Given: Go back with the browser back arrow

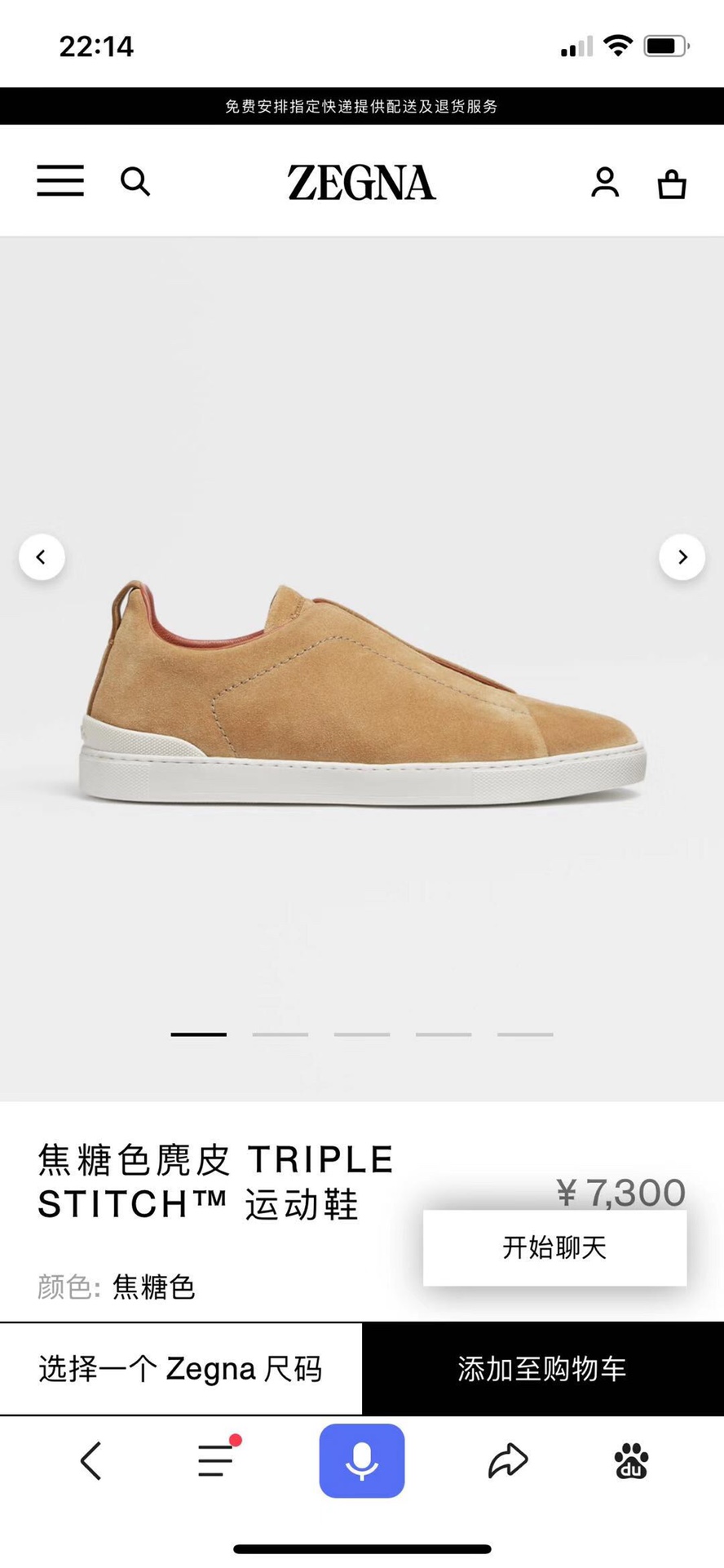Looking at the screenshot, I should [90, 1460].
